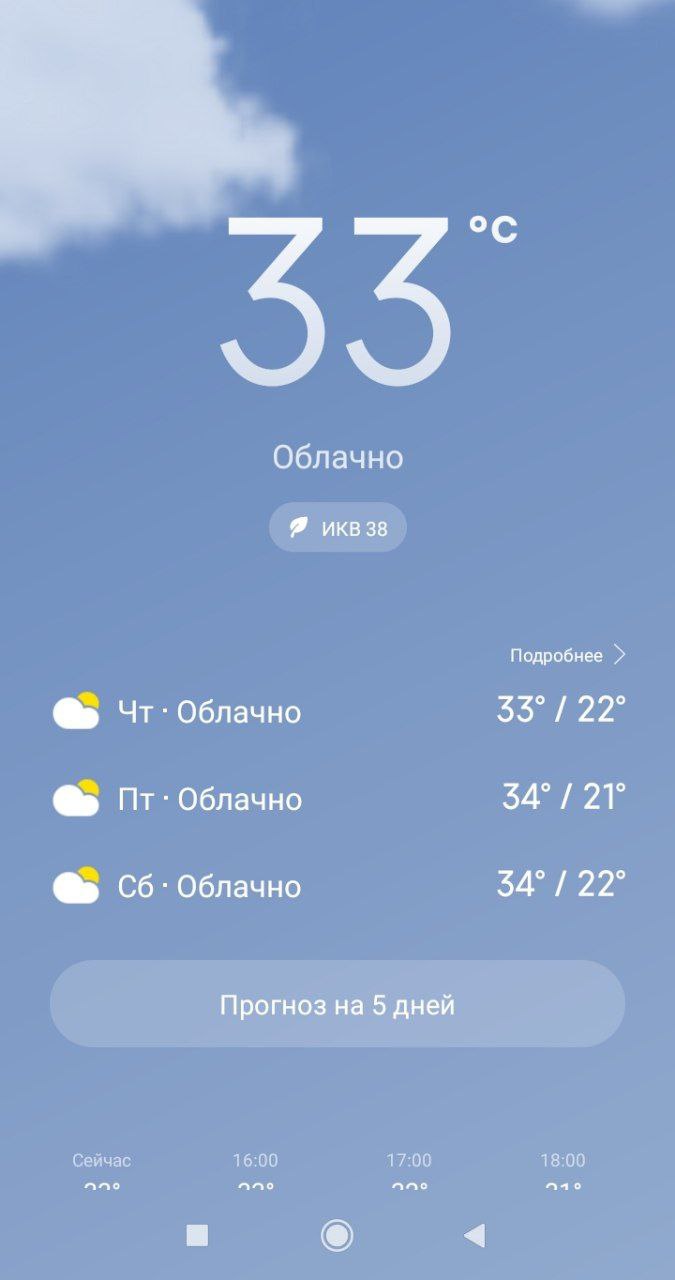Open Thursday's Облачно forecast row
675x1280 pixels.
tap(338, 712)
